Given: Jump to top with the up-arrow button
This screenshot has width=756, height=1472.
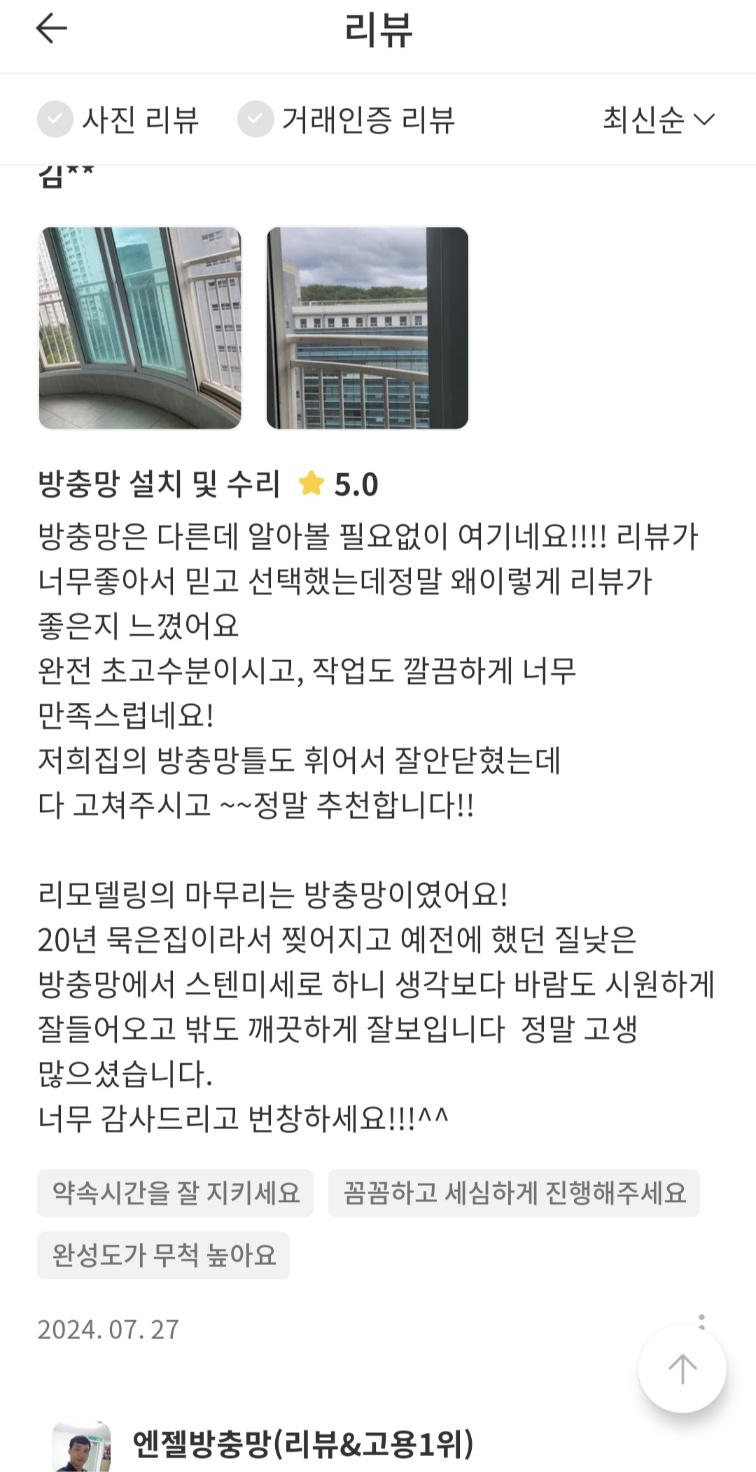Looking at the screenshot, I should pos(683,1369).
